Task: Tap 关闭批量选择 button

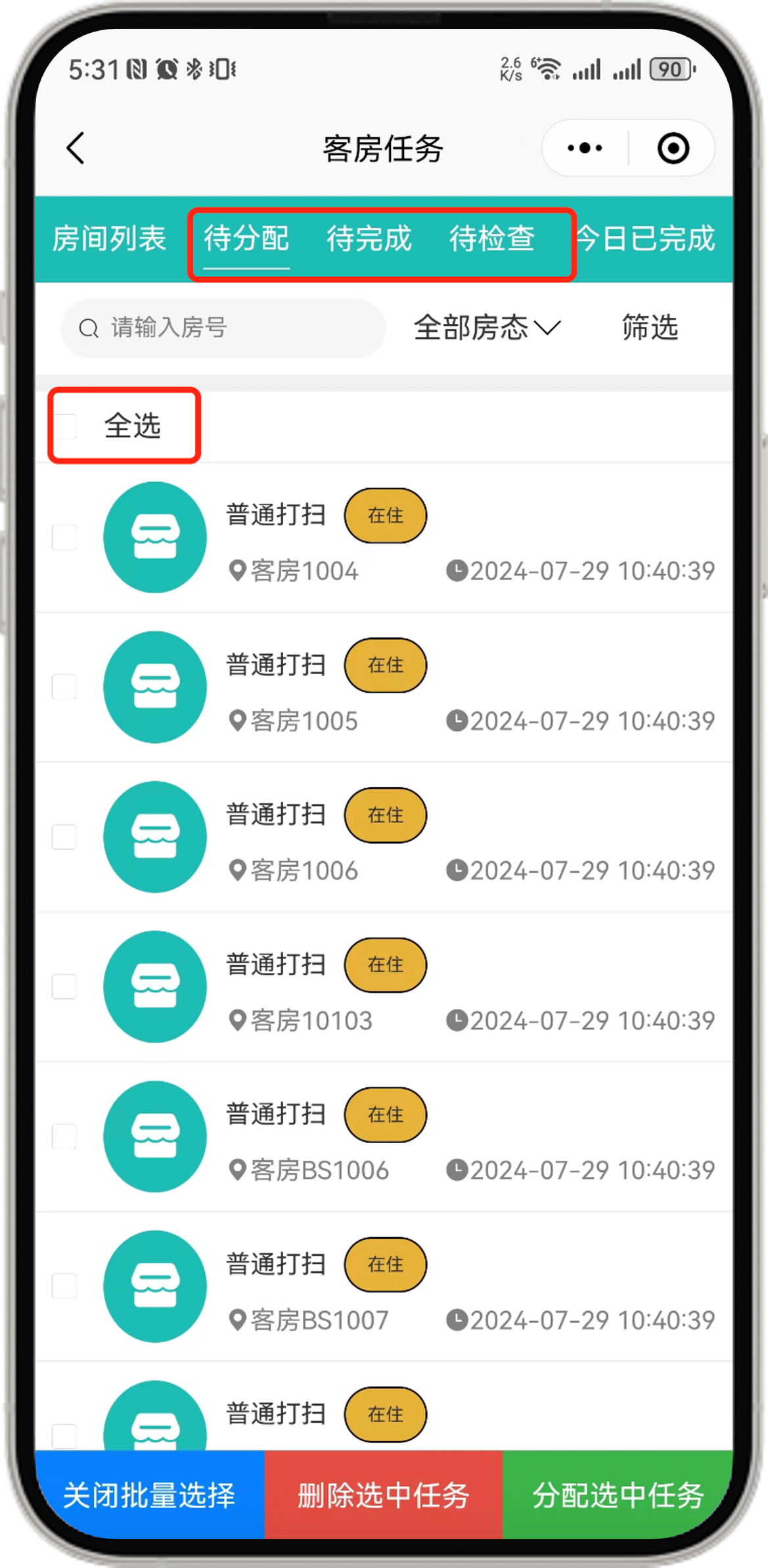Action: point(150,1495)
